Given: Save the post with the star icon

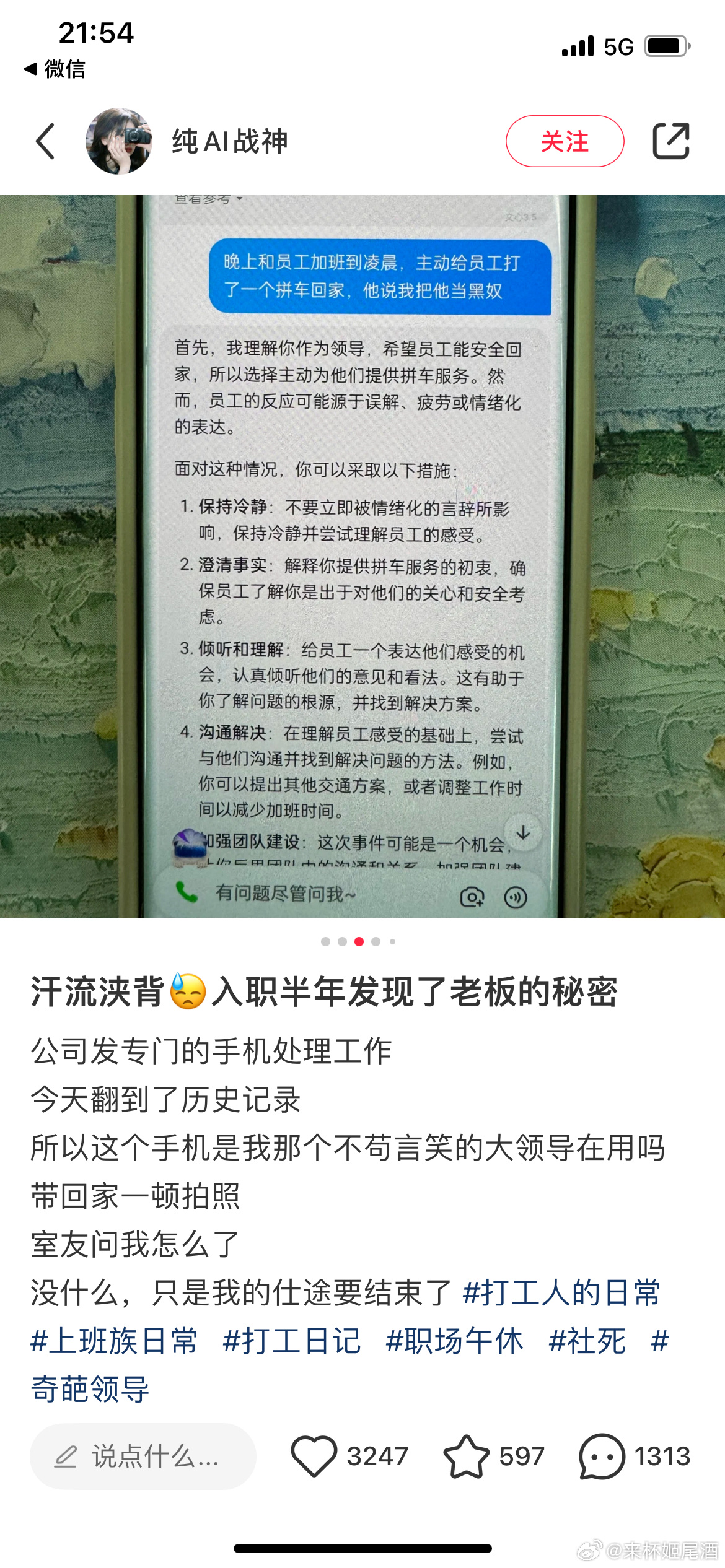Looking at the screenshot, I should click(466, 1457).
